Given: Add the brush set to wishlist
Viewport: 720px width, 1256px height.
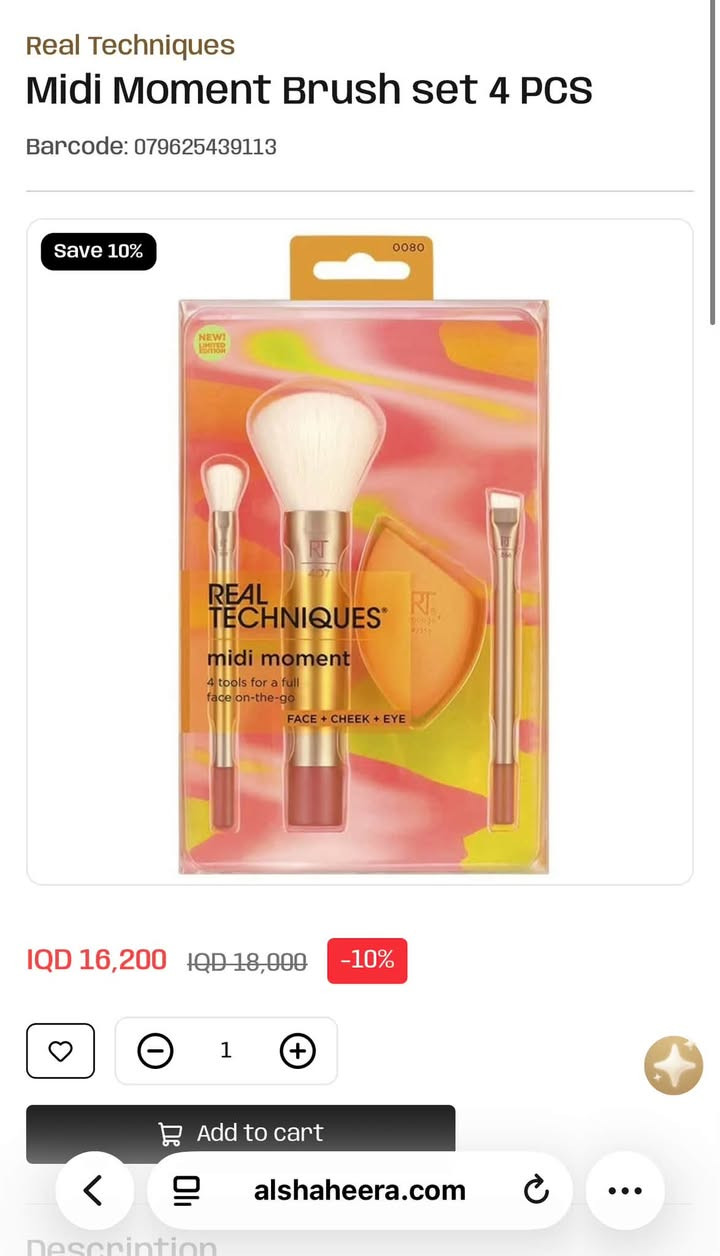Looking at the screenshot, I should (60, 1051).
